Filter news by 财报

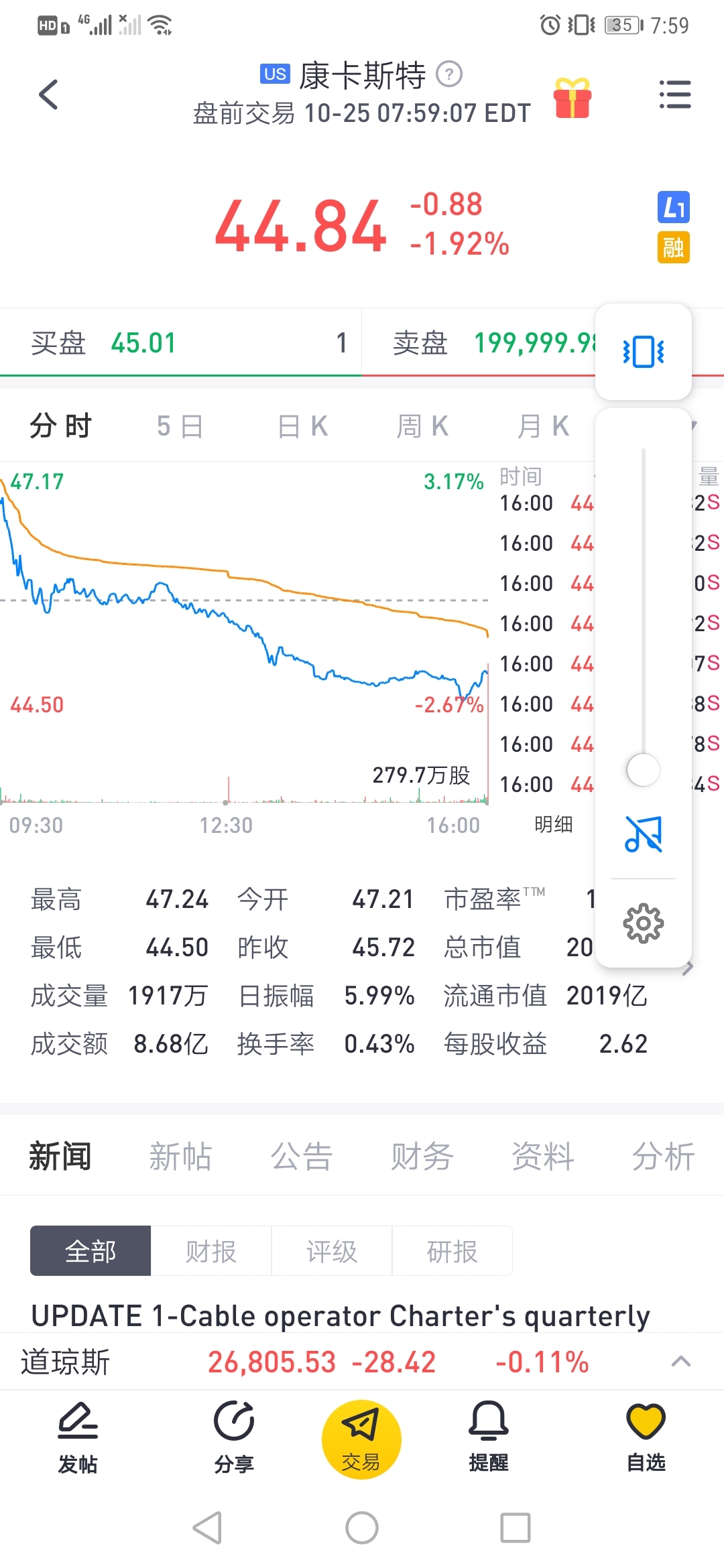pos(211,1251)
